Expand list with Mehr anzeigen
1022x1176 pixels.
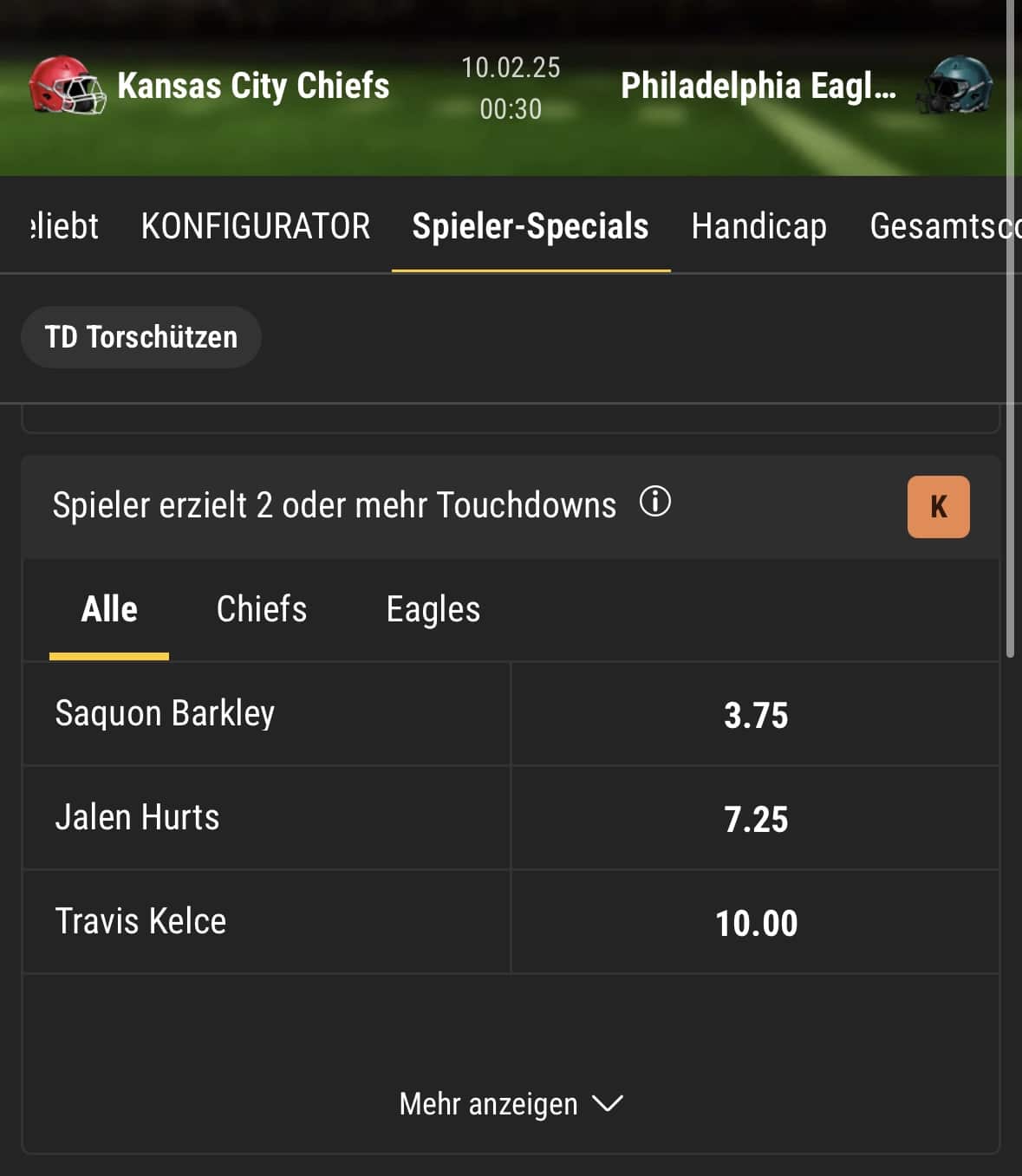(x=511, y=1104)
